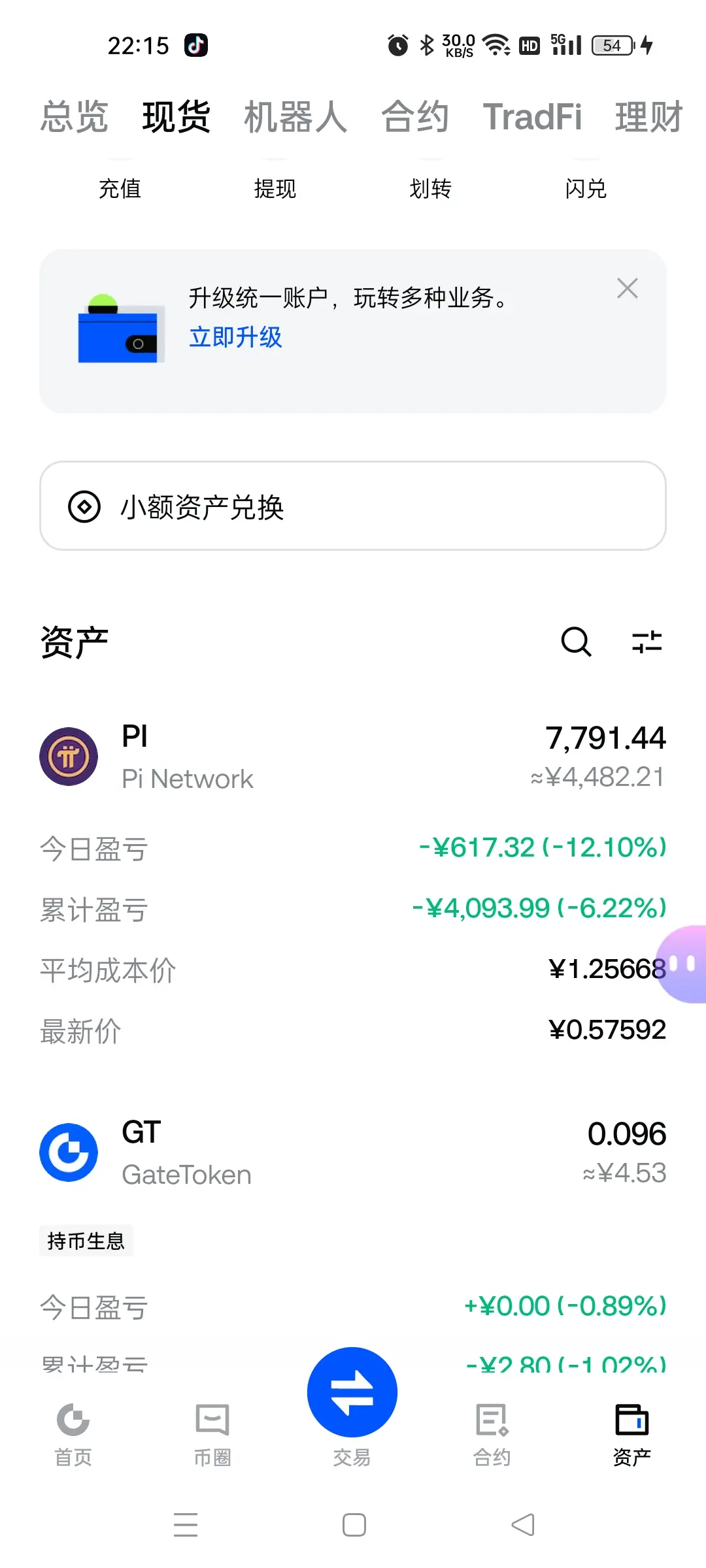Open the asset filter settings icon
This screenshot has height=1568, width=706.
[x=647, y=642]
